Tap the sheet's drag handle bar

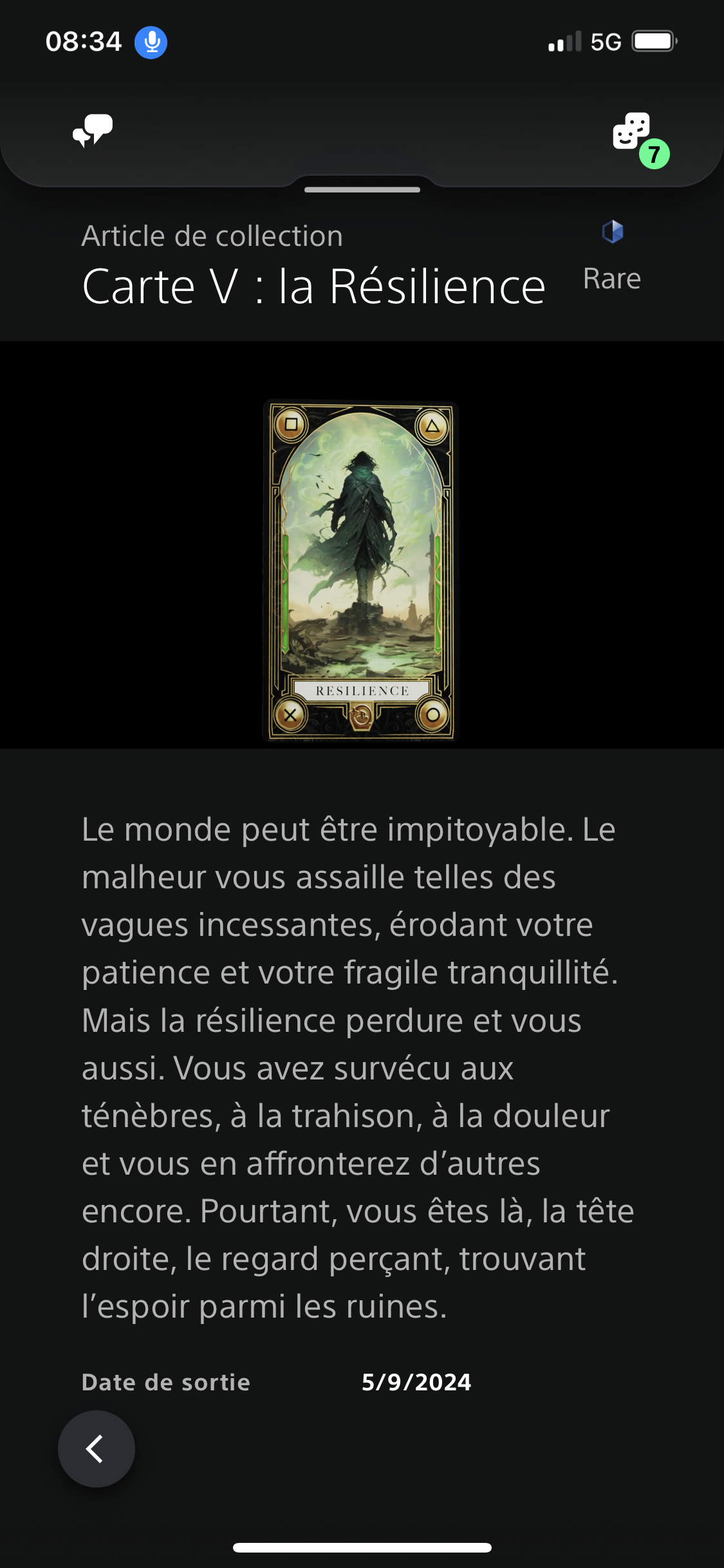[362, 190]
